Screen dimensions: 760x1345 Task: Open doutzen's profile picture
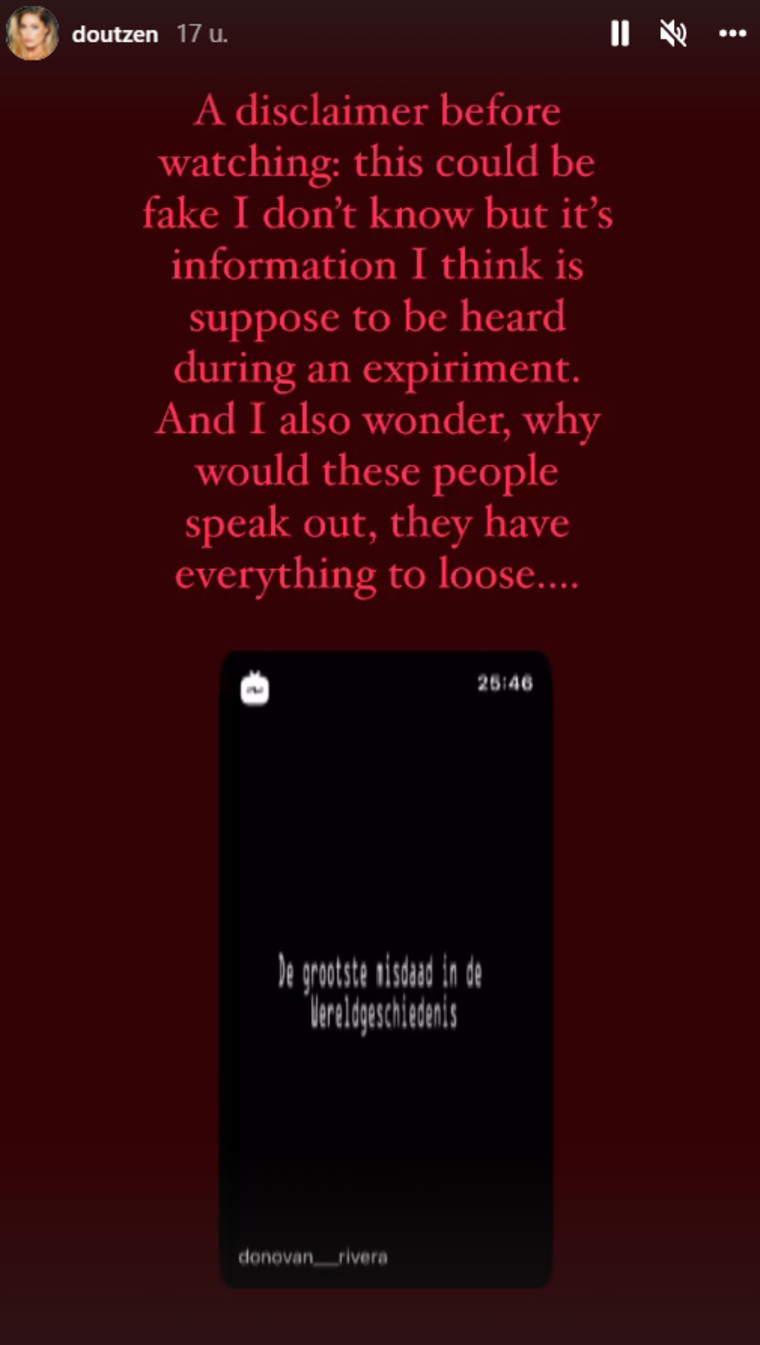coord(33,34)
